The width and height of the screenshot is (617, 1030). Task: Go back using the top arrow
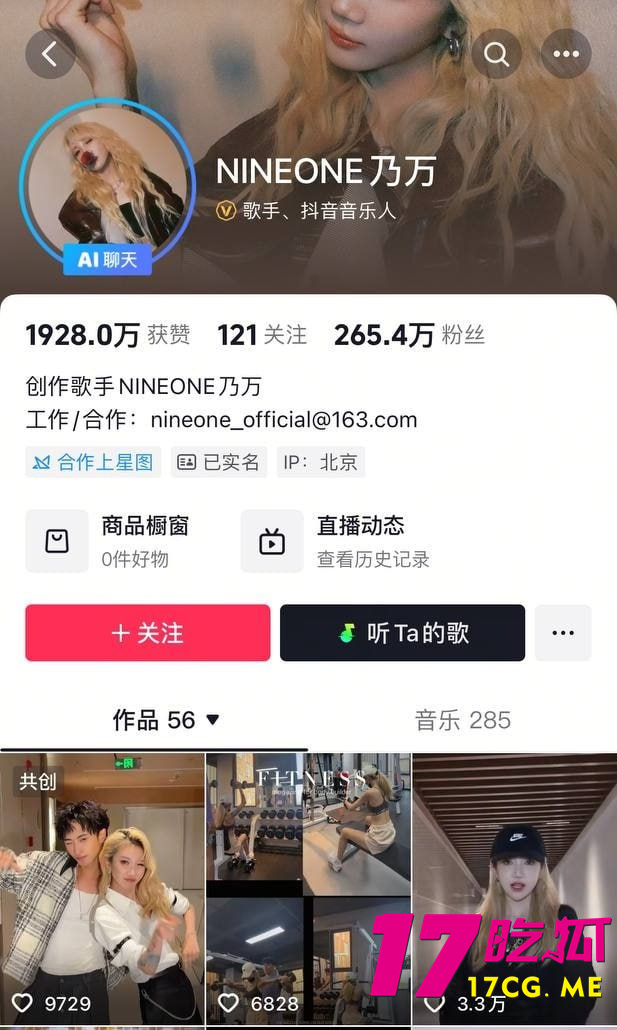(50, 53)
